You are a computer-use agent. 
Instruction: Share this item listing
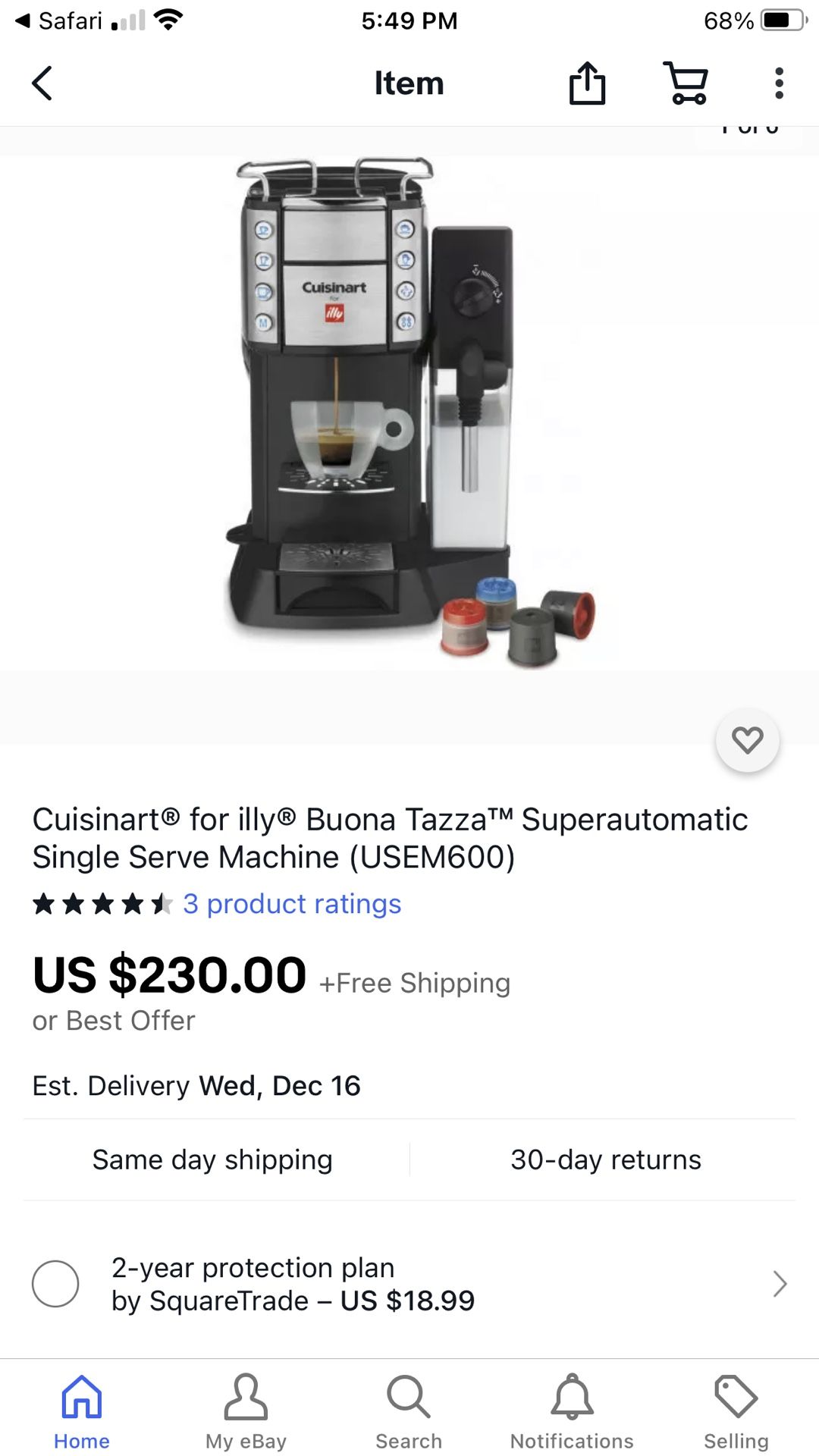tap(587, 83)
